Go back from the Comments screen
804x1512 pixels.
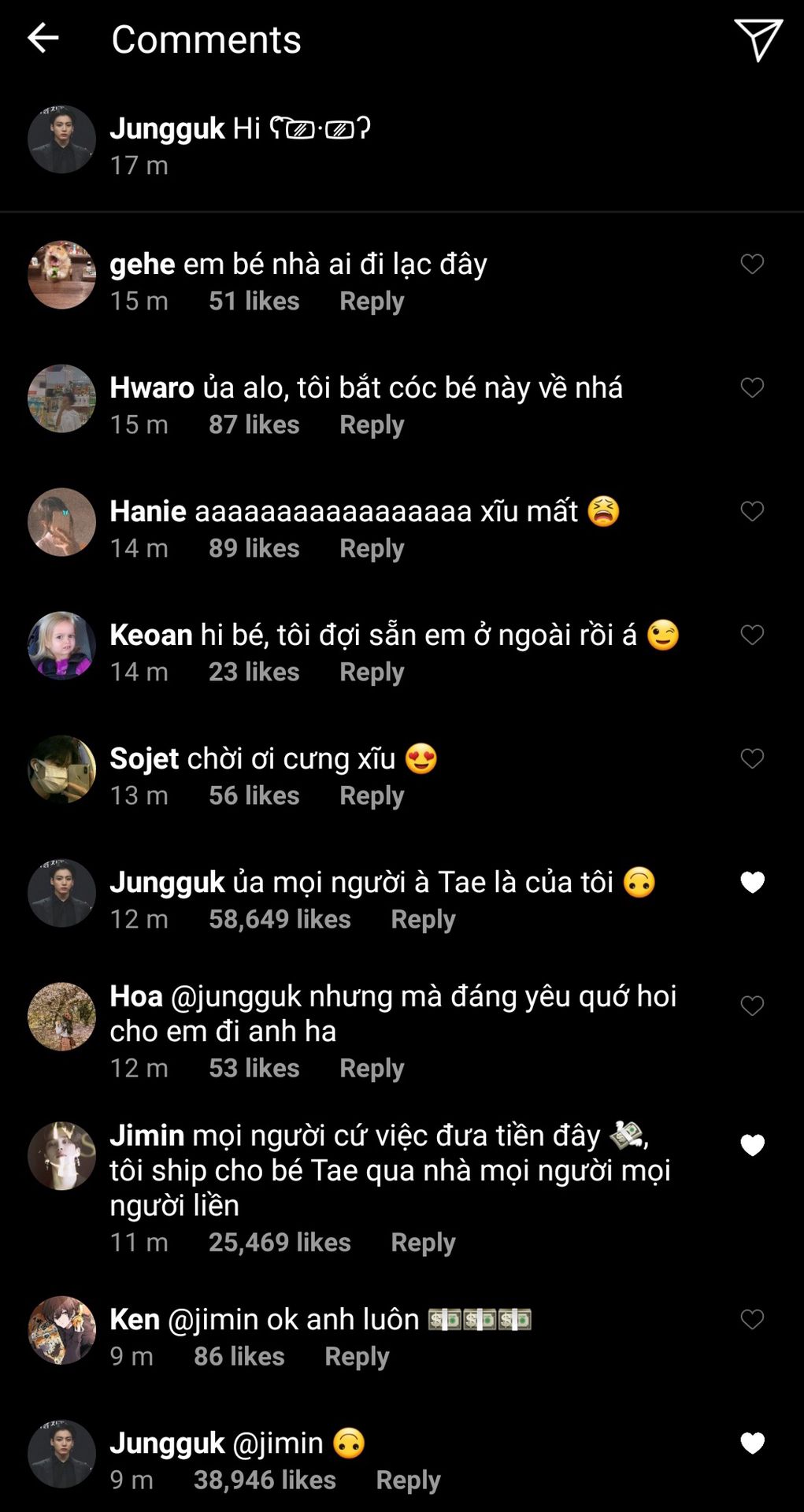coord(43,38)
